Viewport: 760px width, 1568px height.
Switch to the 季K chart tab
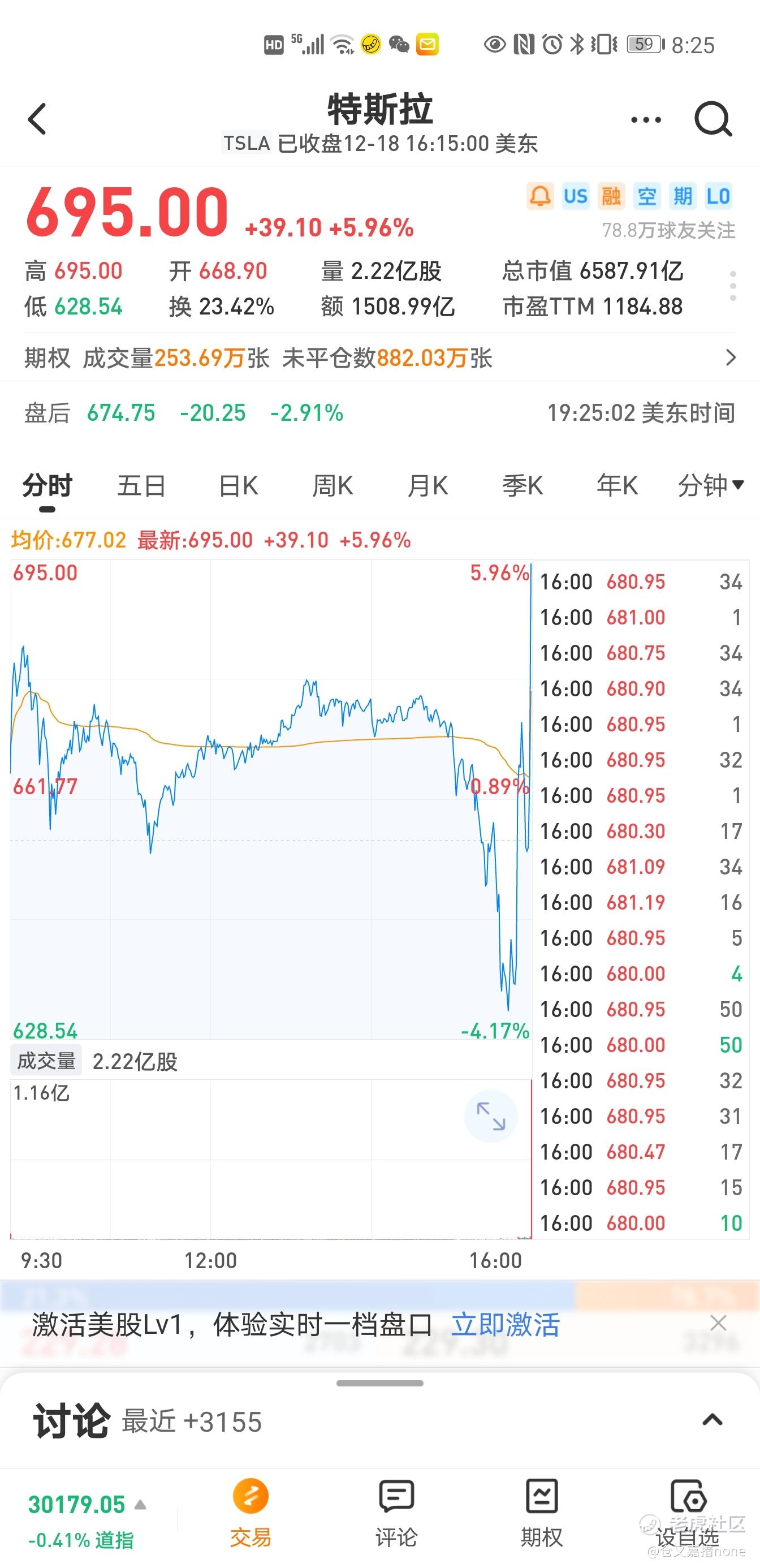tap(522, 486)
